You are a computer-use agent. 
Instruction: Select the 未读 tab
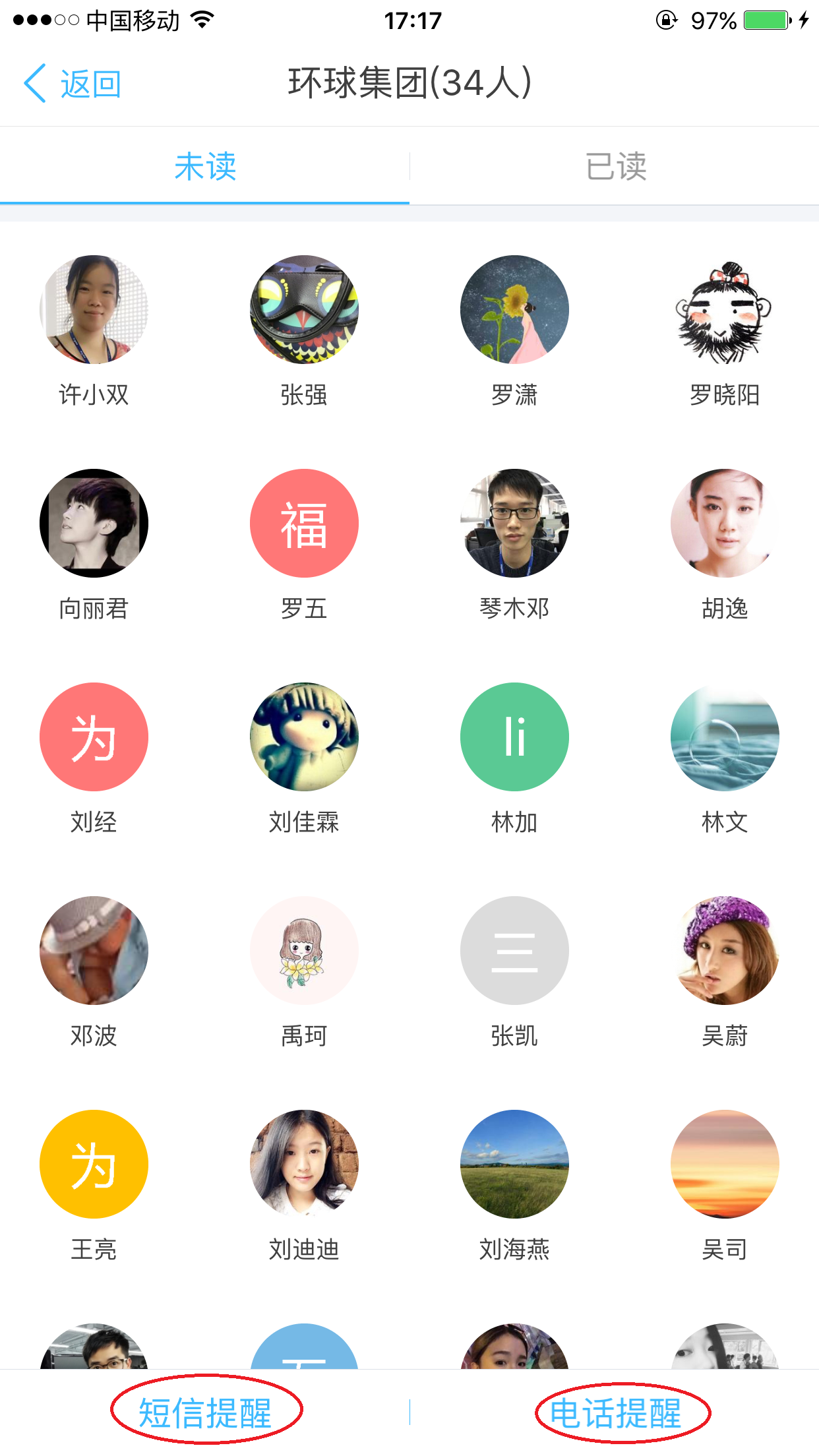204,166
